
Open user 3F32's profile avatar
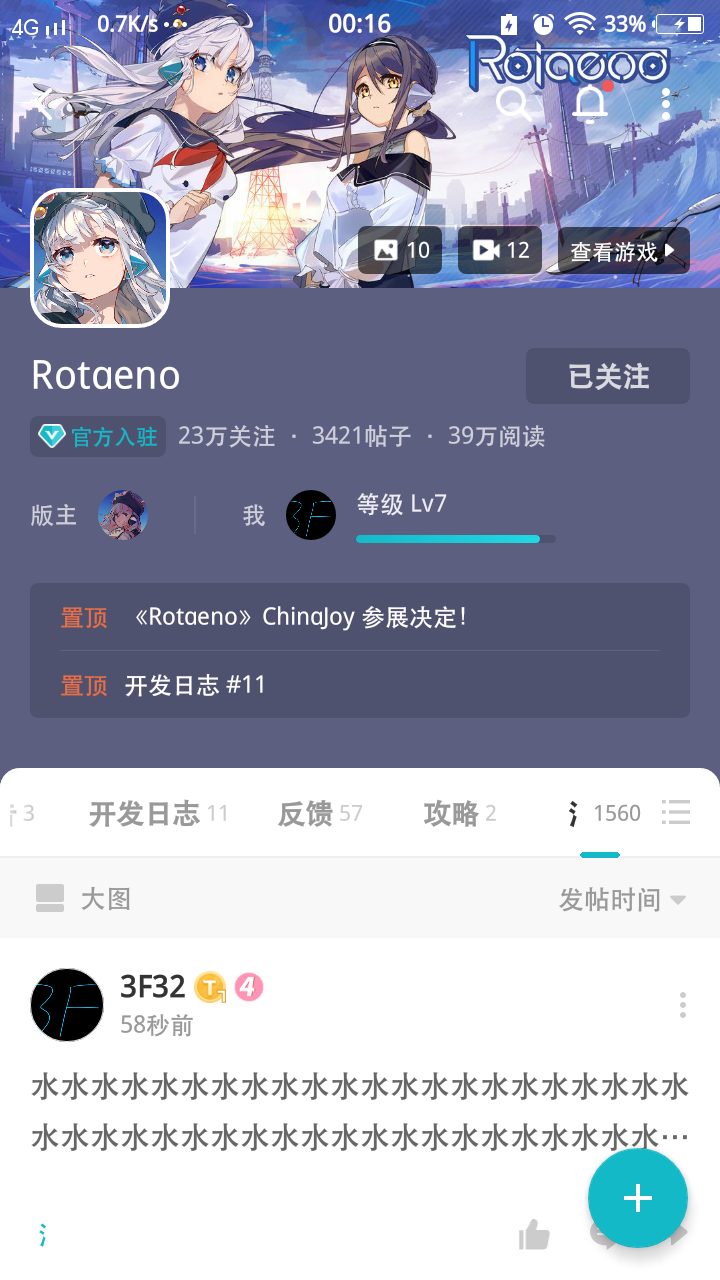pos(66,1004)
